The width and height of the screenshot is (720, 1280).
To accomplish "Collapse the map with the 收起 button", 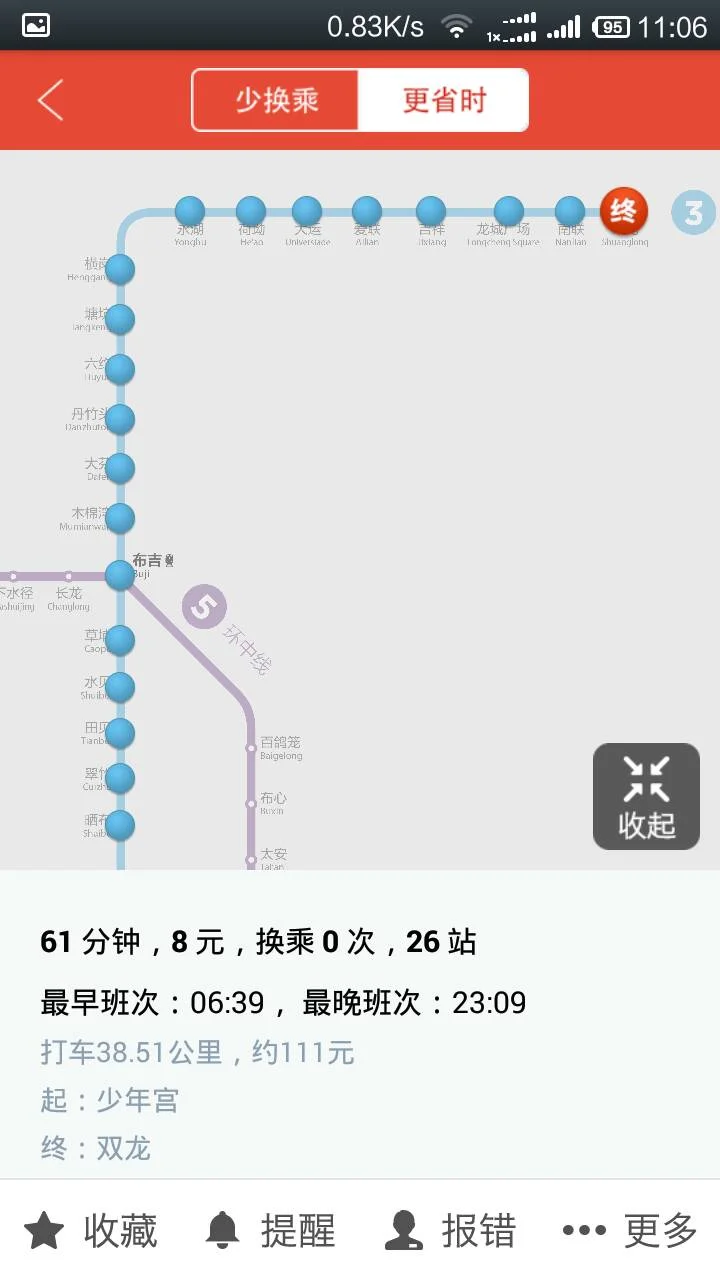I will [645, 795].
